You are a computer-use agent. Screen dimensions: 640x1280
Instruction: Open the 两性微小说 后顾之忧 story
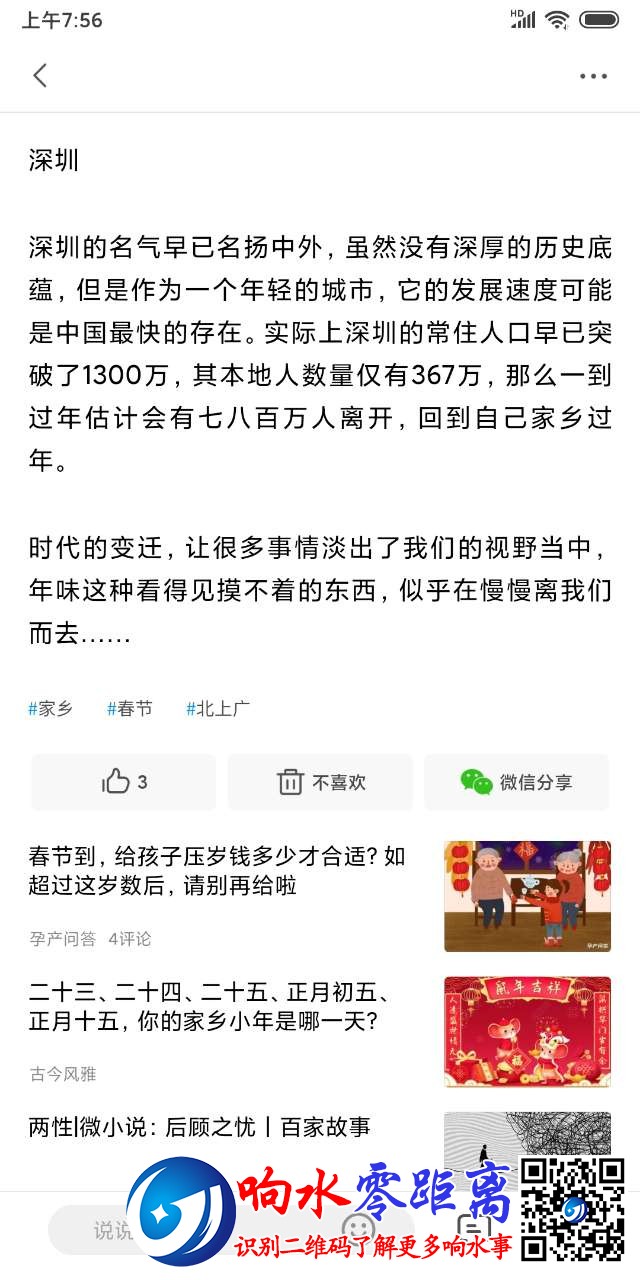click(200, 1127)
